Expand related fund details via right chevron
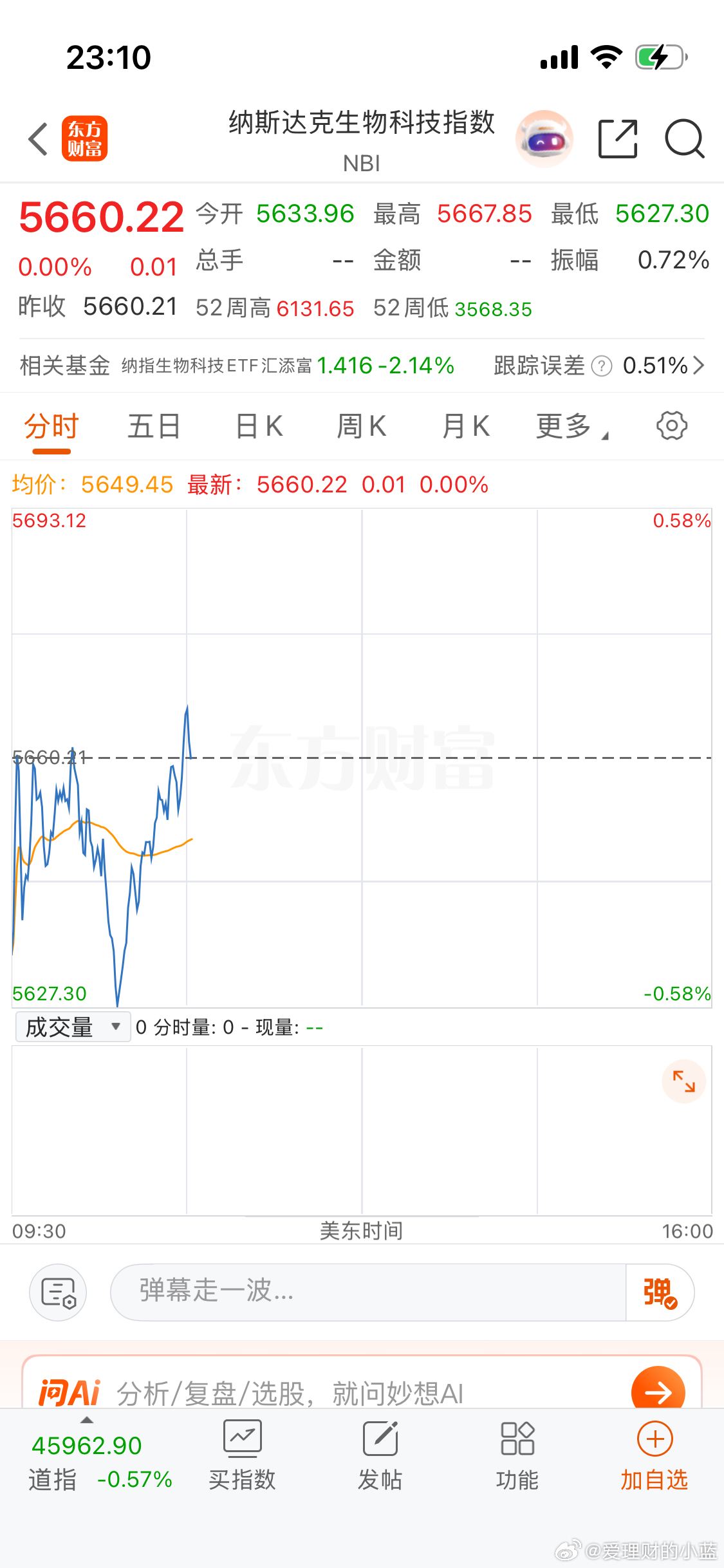Image resolution: width=724 pixels, height=1568 pixels. pos(701,366)
